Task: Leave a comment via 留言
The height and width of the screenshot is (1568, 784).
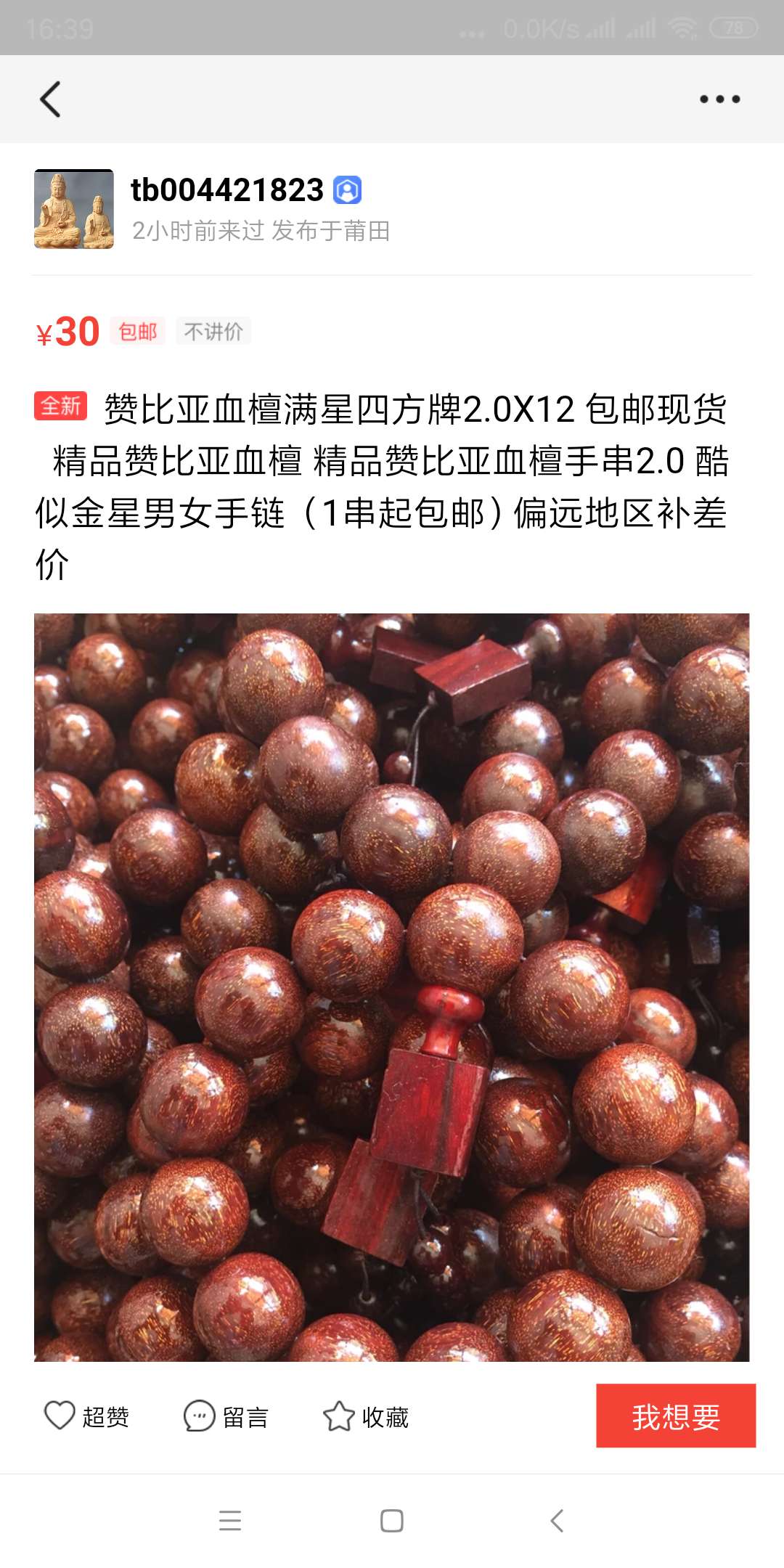Action: coord(226,1416)
